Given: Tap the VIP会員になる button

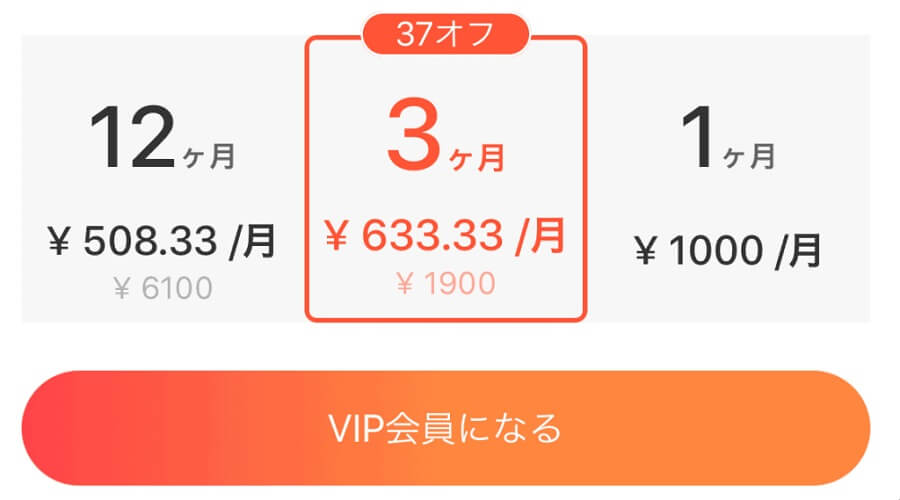Looking at the screenshot, I should (446, 428).
